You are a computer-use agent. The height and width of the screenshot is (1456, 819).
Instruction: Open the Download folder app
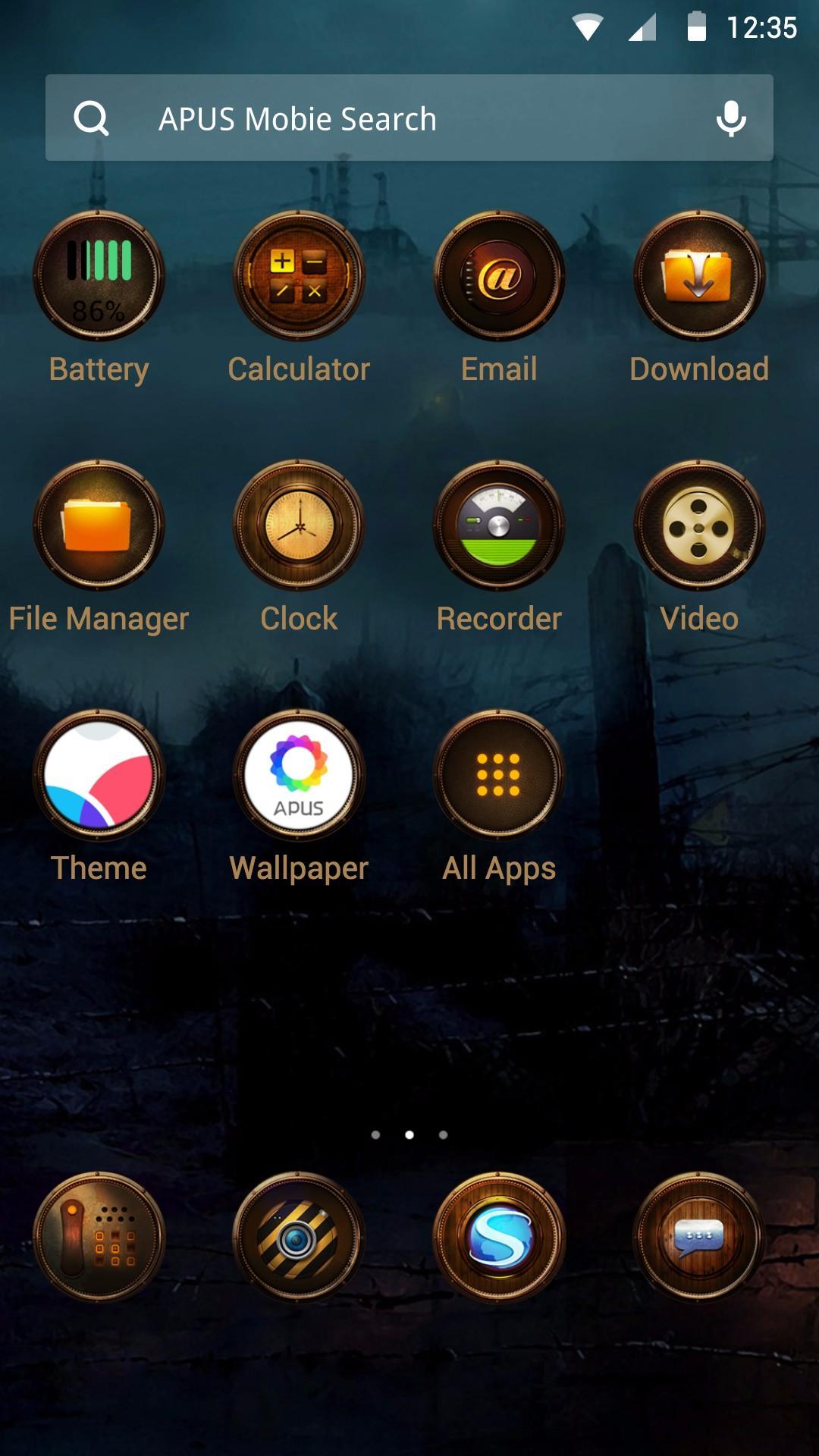699,276
